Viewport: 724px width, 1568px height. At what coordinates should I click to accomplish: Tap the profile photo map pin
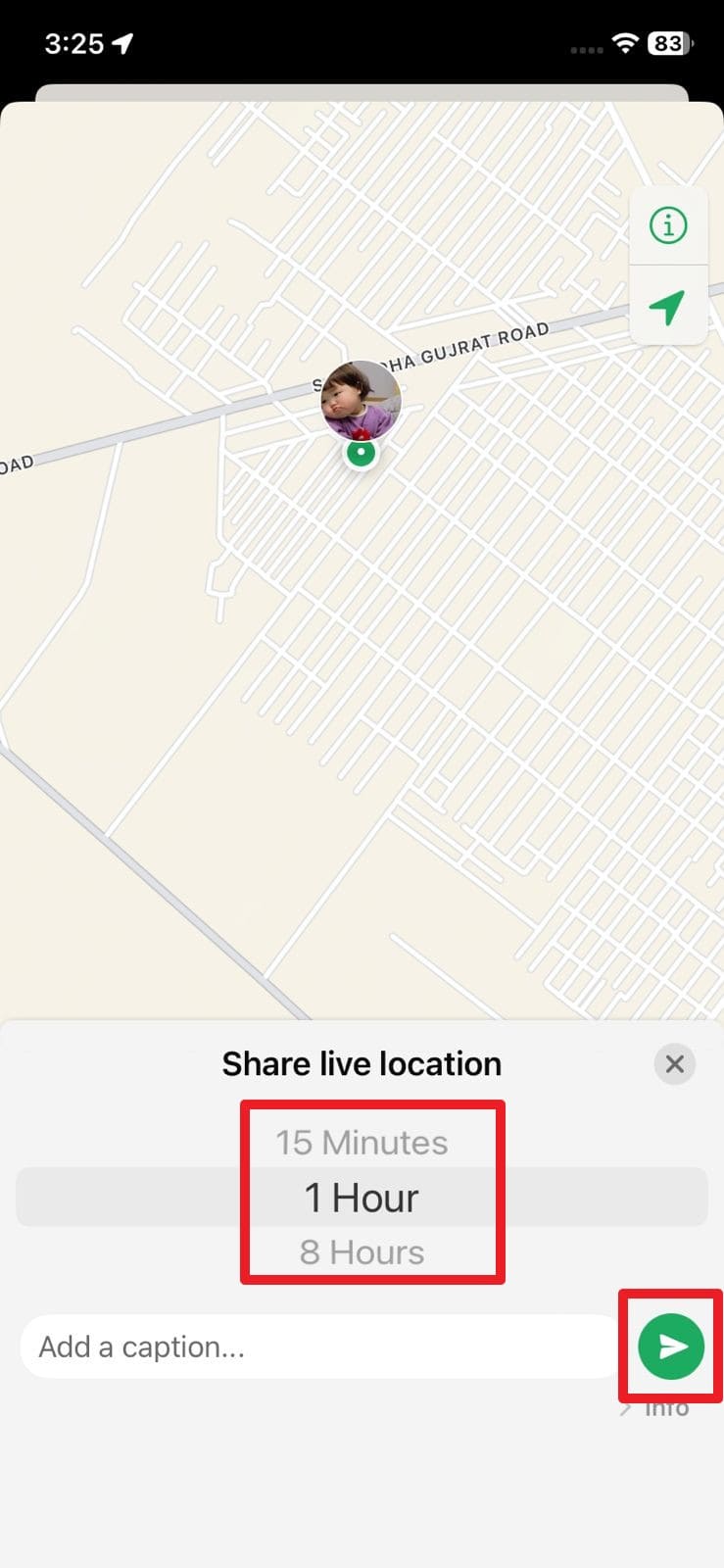(362, 402)
